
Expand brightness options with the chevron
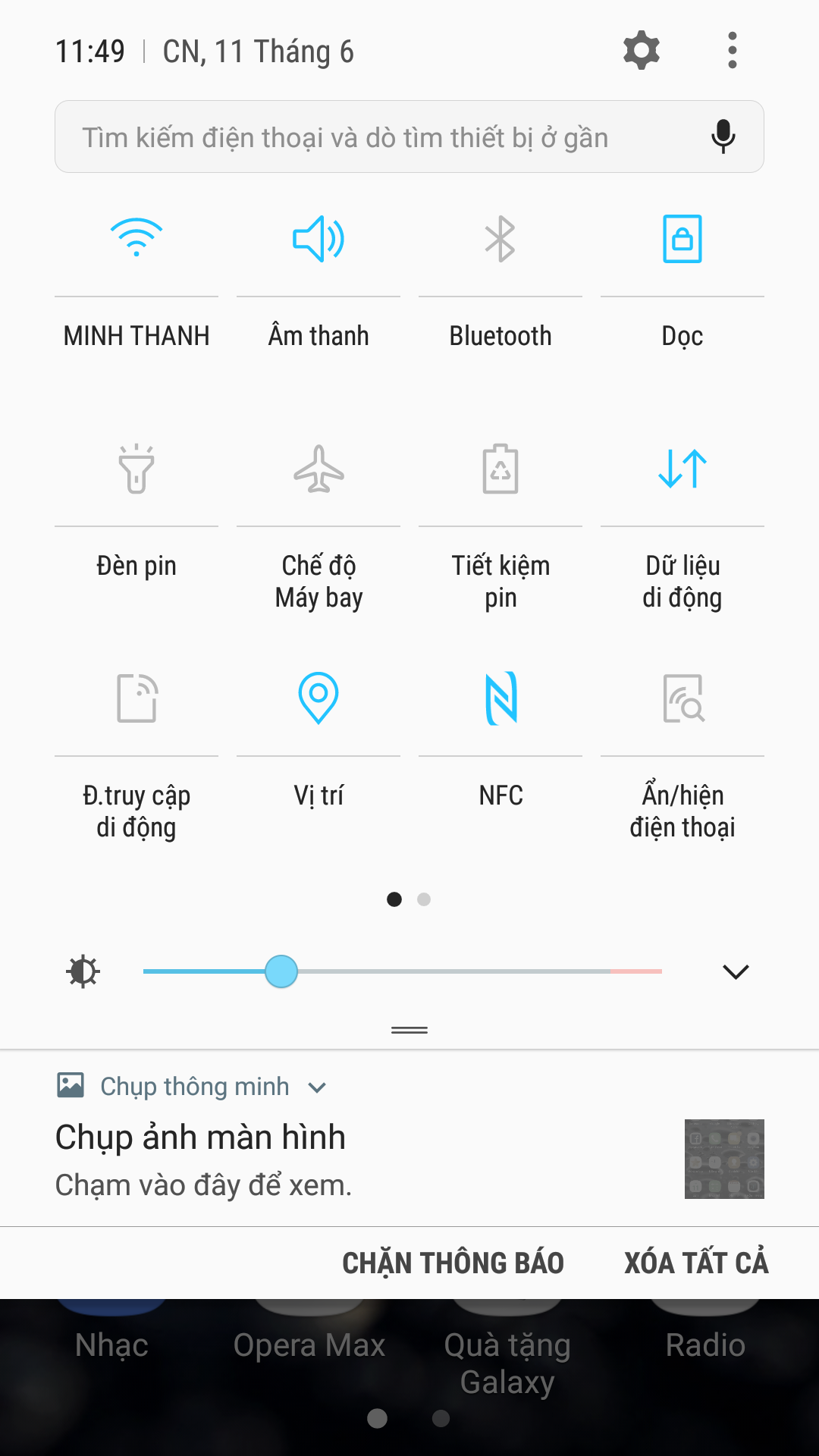tap(736, 971)
